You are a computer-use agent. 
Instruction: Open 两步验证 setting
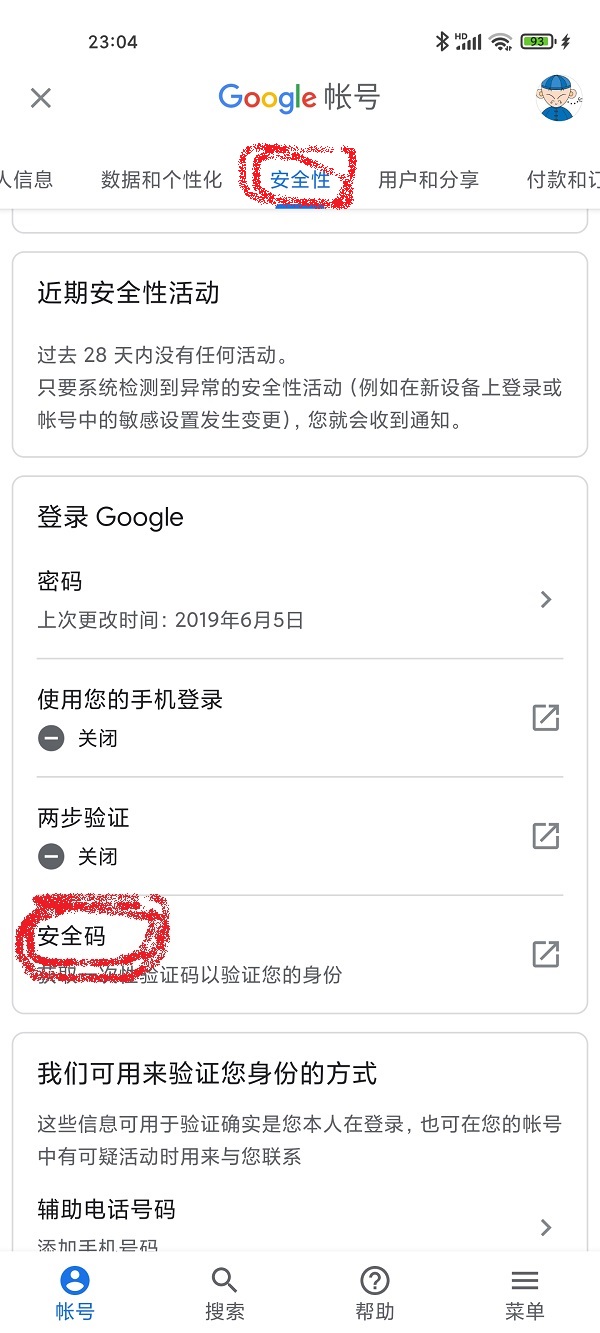(x=300, y=835)
